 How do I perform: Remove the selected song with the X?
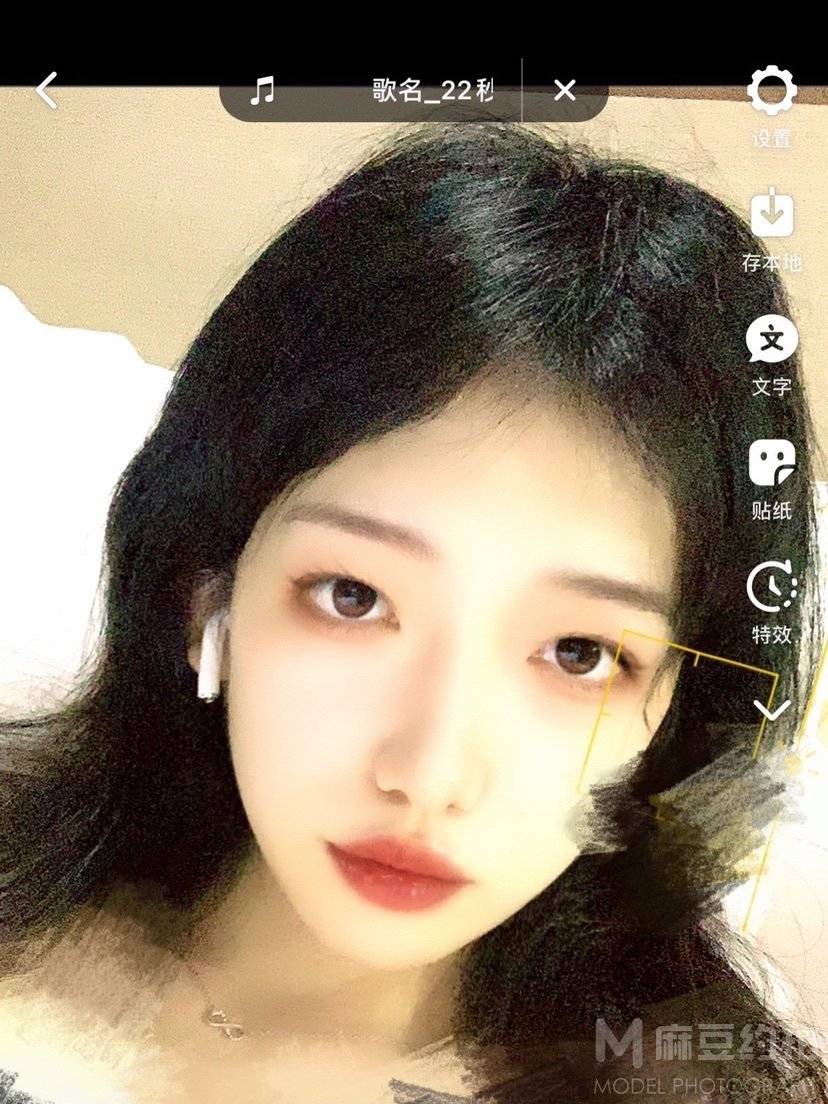[565, 91]
